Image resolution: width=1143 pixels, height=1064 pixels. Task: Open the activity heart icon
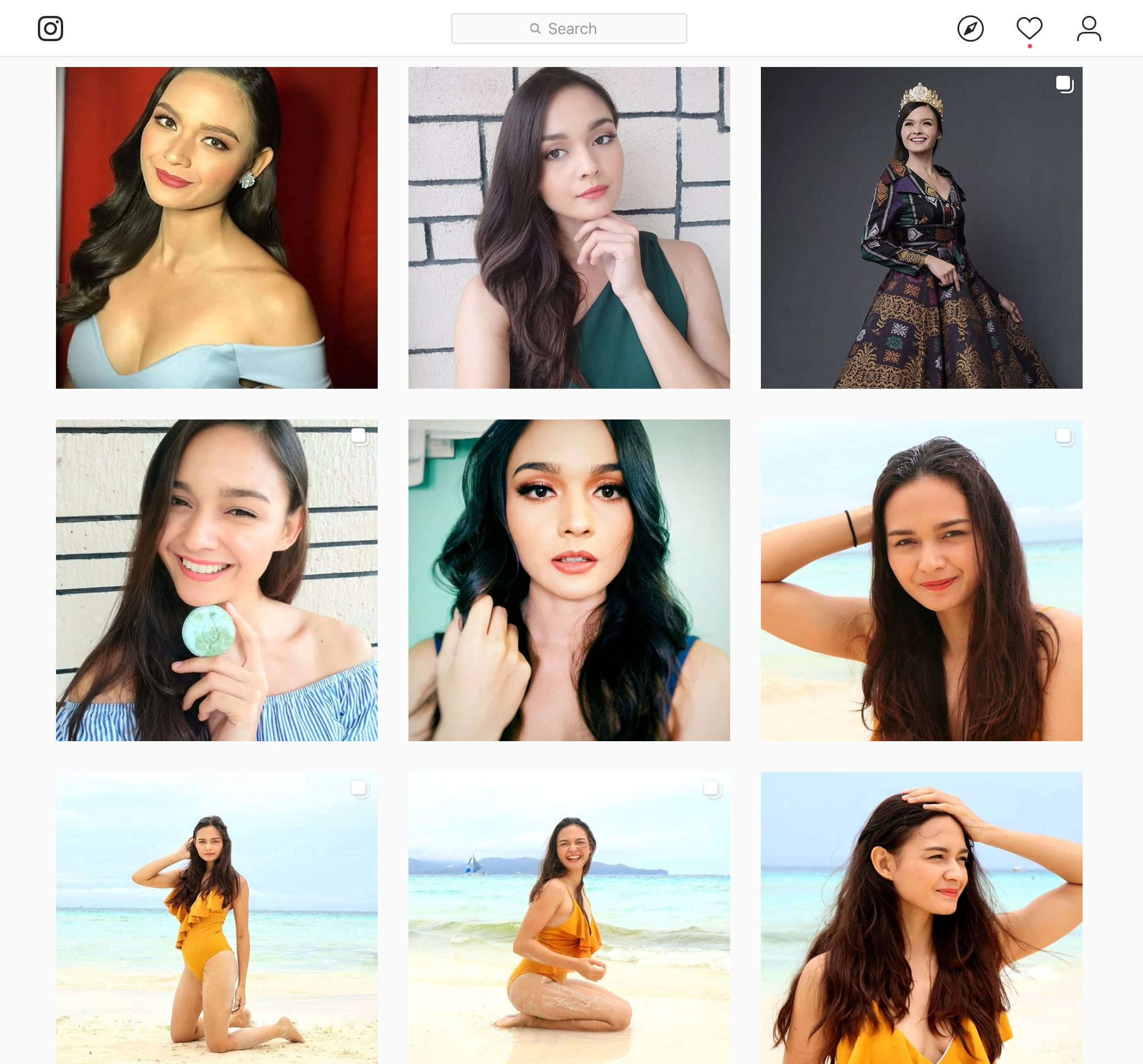pyautogui.click(x=1029, y=28)
